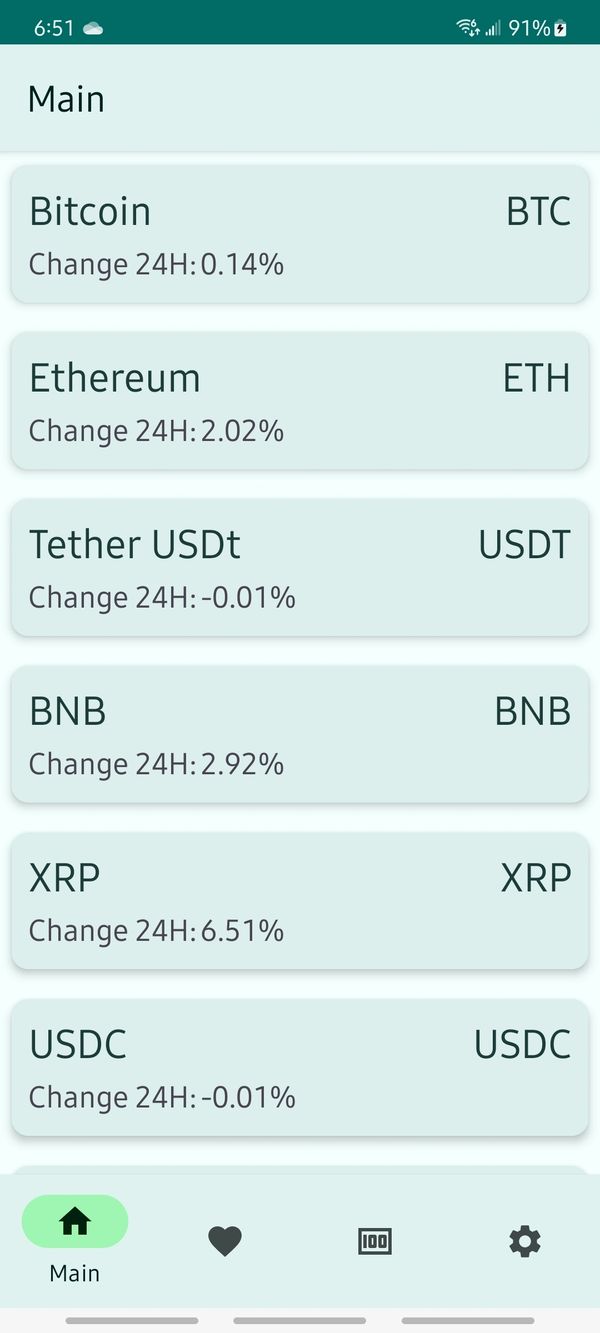The width and height of the screenshot is (600, 1333).
Task: Open the Bitcoin card
Action: [300, 235]
